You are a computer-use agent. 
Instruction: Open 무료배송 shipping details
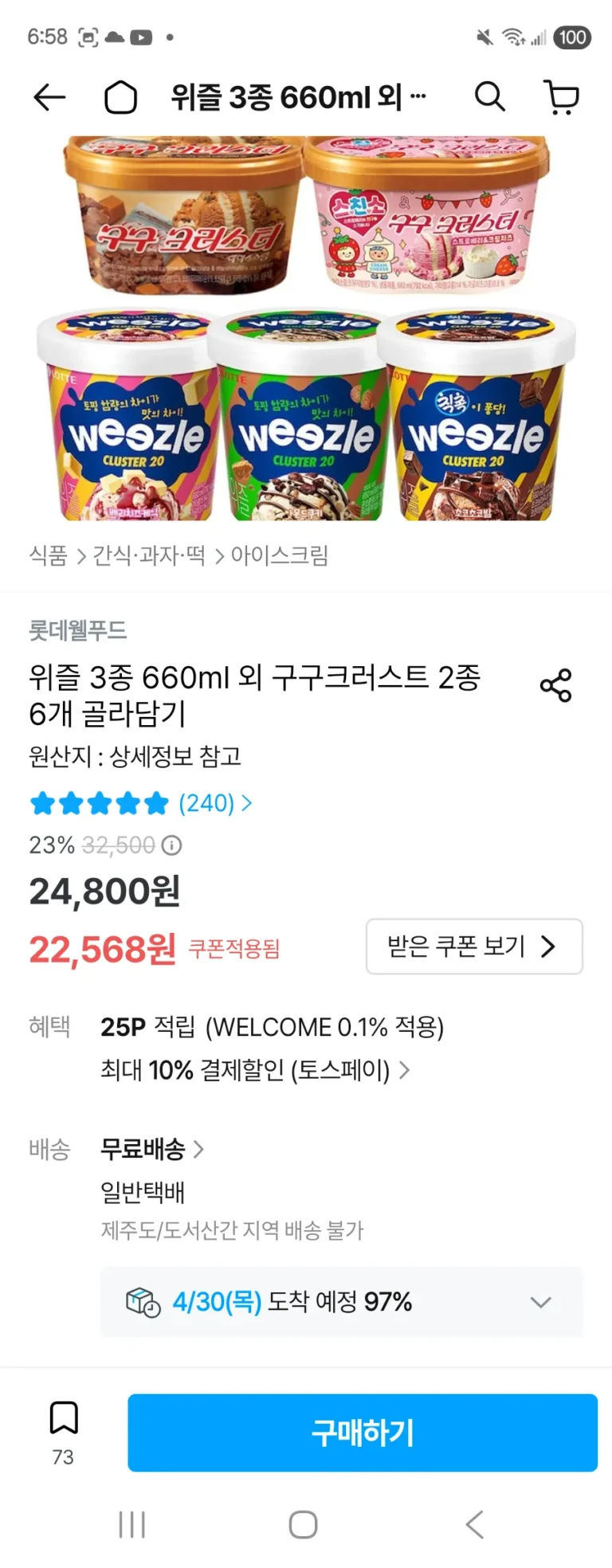tap(151, 1149)
